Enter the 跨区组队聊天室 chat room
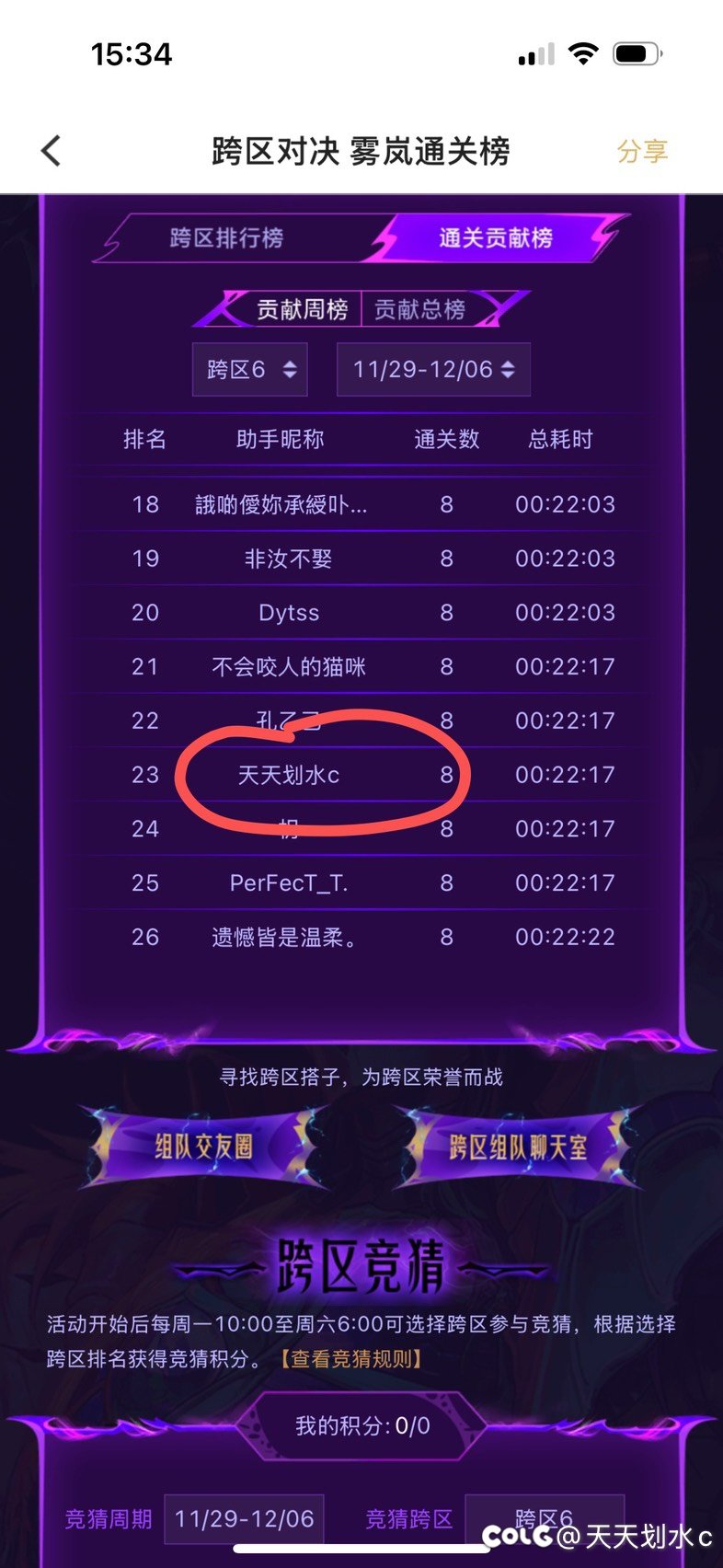The height and width of the screenshot is (1568, 723). click(517, 1147)
